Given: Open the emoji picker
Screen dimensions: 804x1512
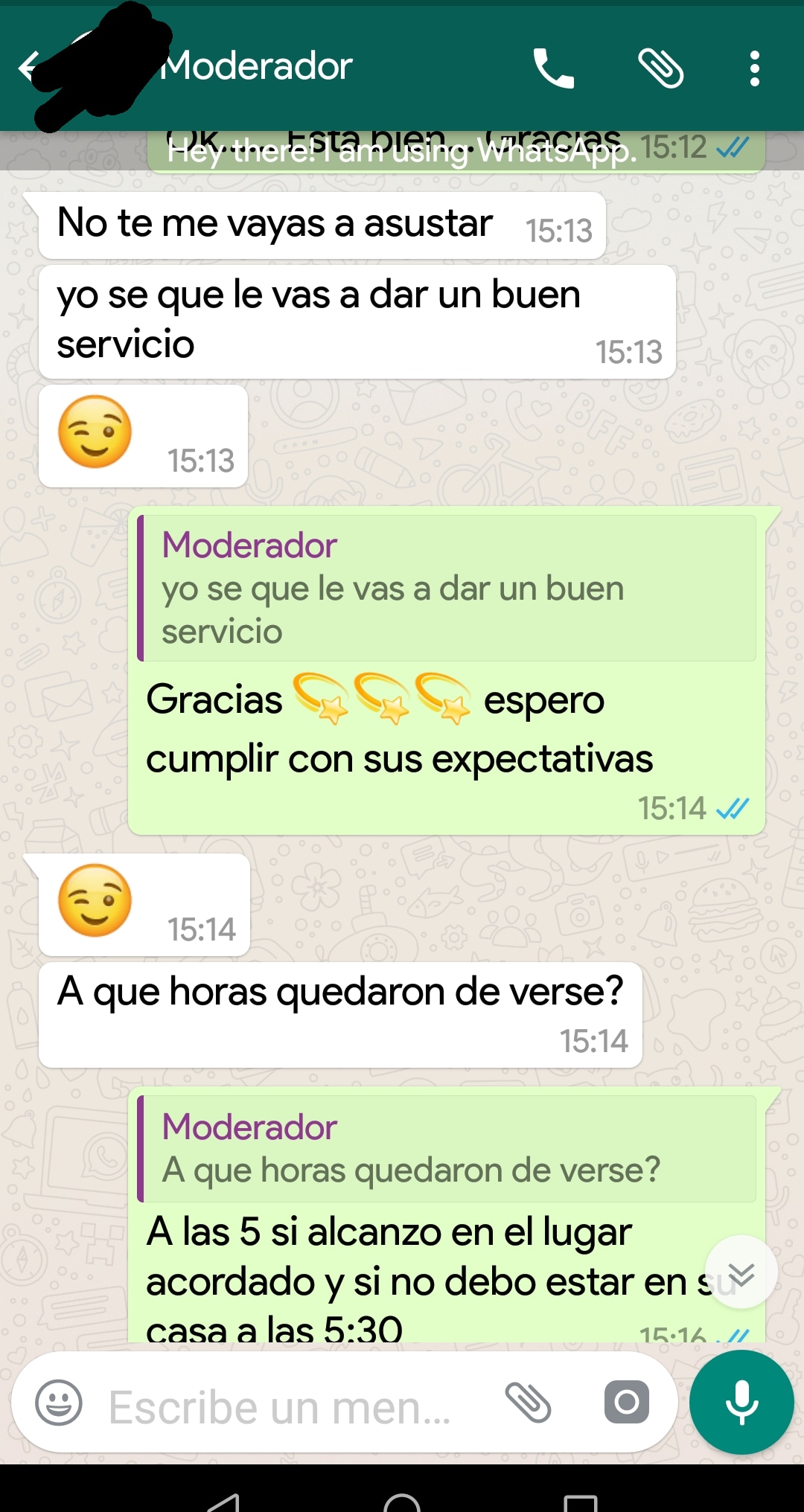Looking at the screenshot, I should tap(59, 1403).
